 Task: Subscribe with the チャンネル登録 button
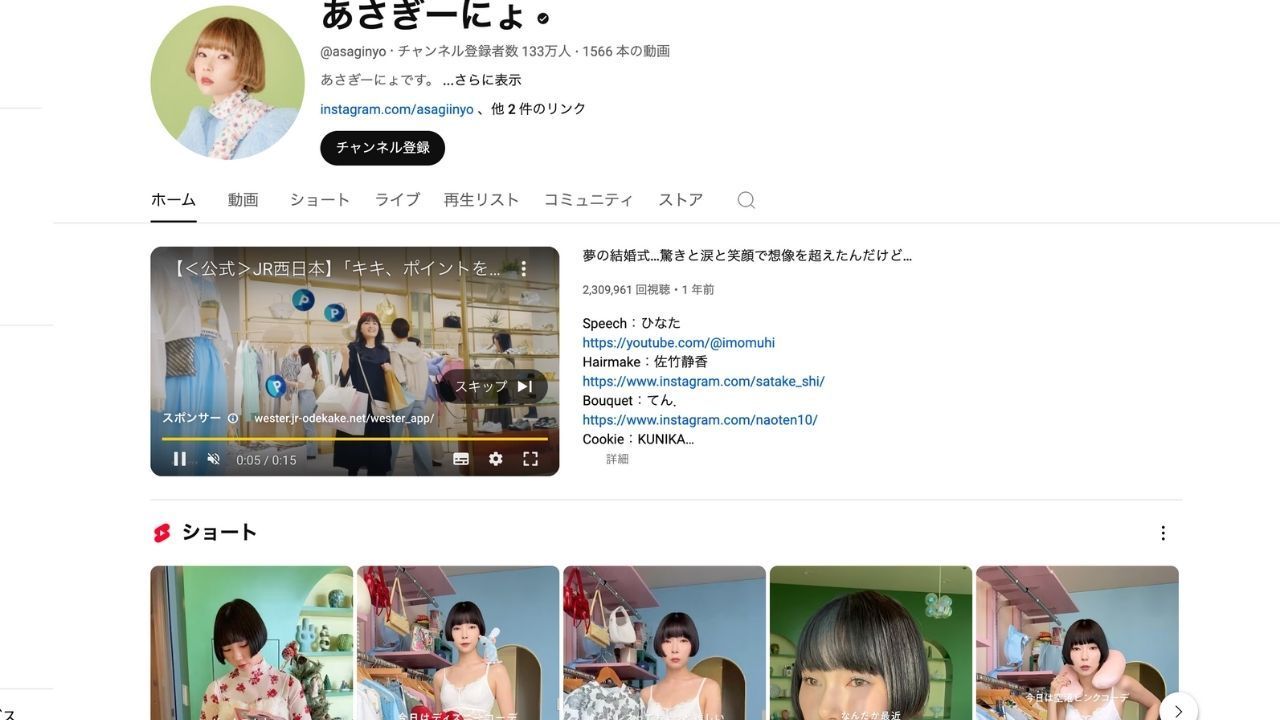(x=382, y=148)
